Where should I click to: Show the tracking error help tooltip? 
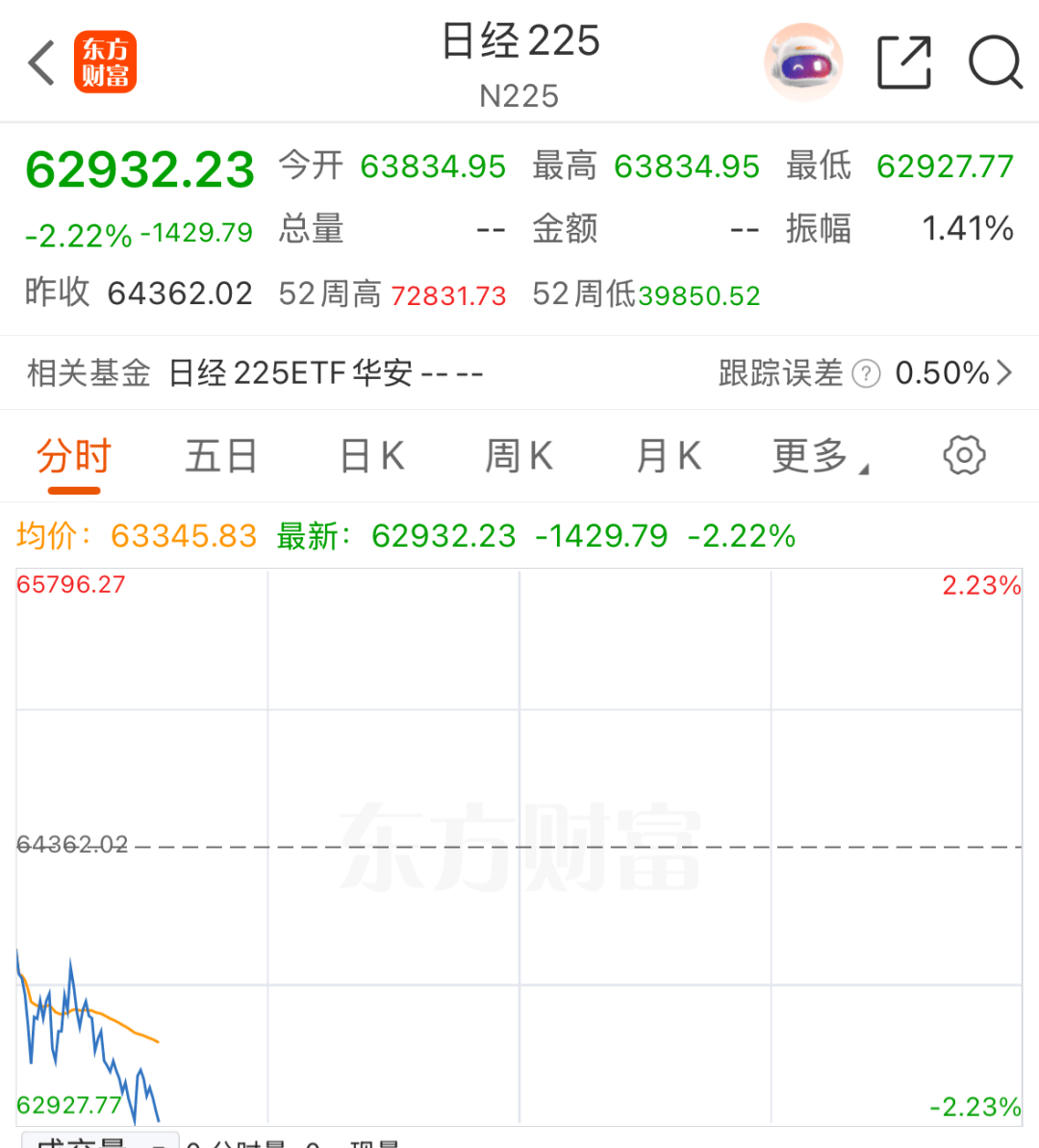click(x=866, y=373)
